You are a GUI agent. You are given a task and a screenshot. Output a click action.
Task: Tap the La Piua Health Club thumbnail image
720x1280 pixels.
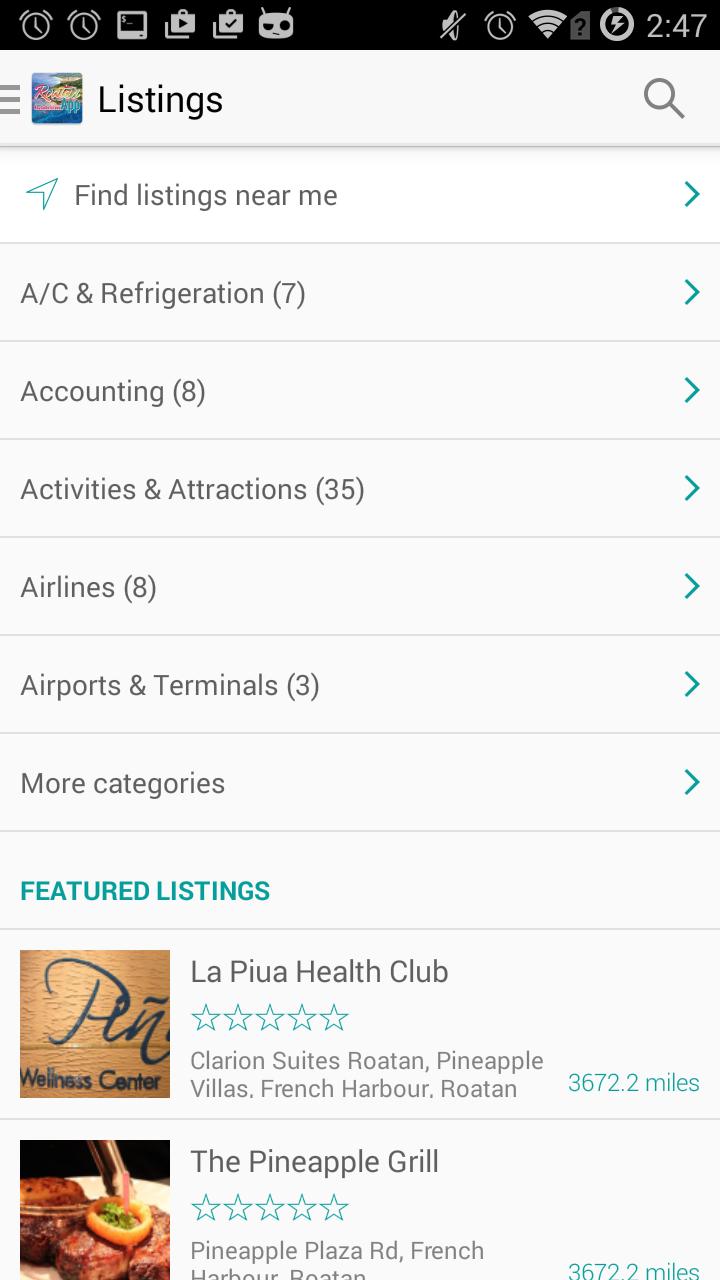pyautogui.click(x=95, y=1023)
